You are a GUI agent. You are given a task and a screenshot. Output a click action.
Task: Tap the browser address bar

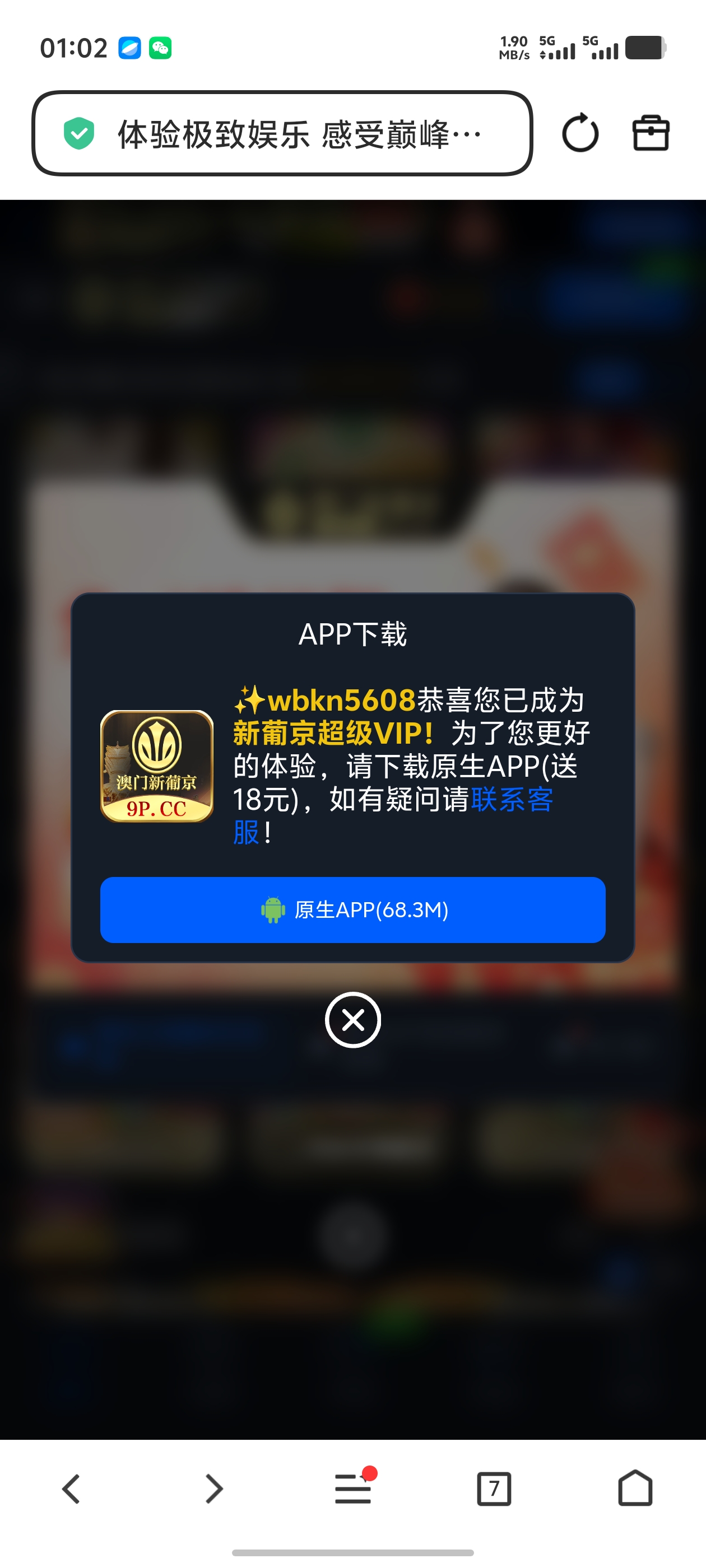click(282, 133)
